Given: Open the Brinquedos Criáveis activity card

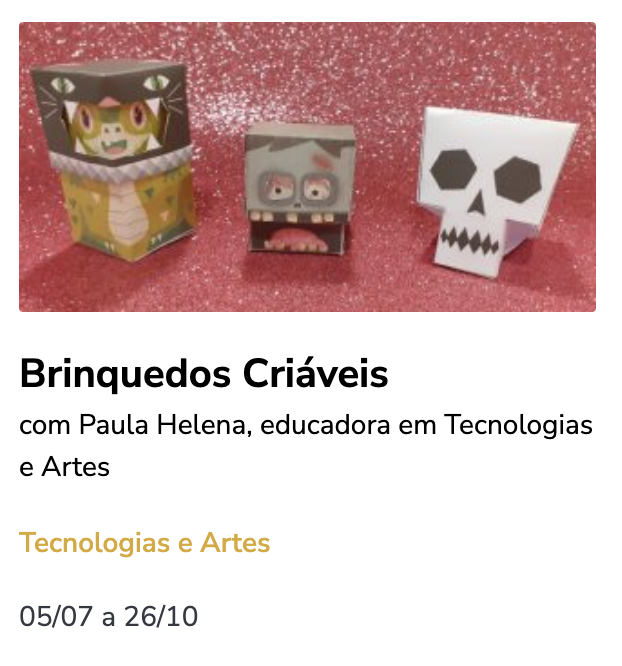Looking at the screenshot, I should tap(204, 375).
